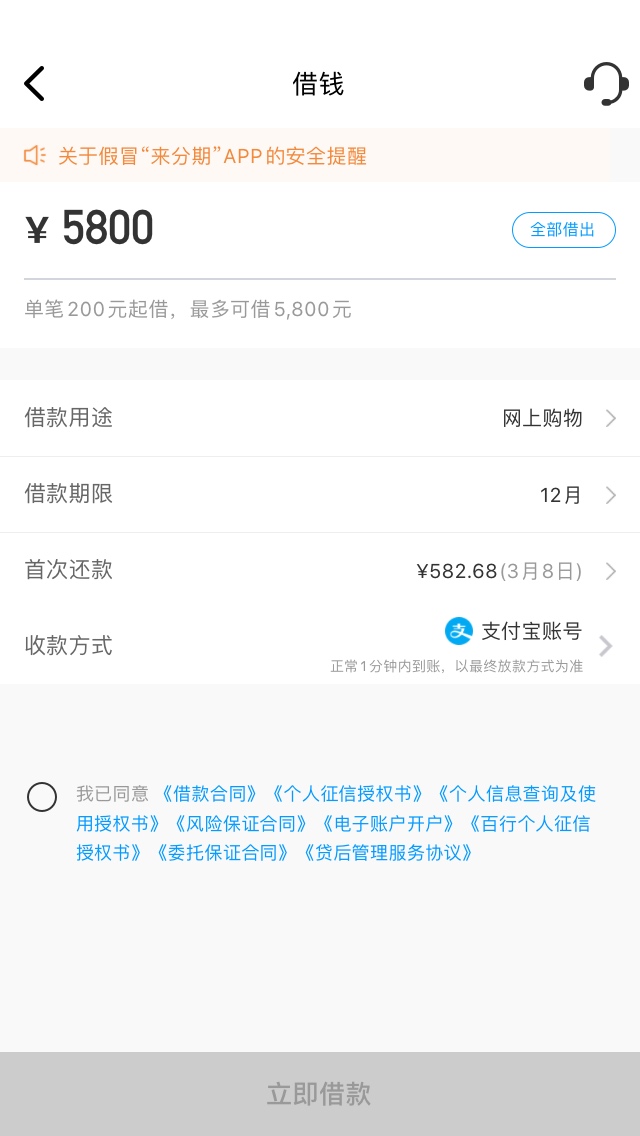Change 借款用途 from 网上购物

(320, 418)
